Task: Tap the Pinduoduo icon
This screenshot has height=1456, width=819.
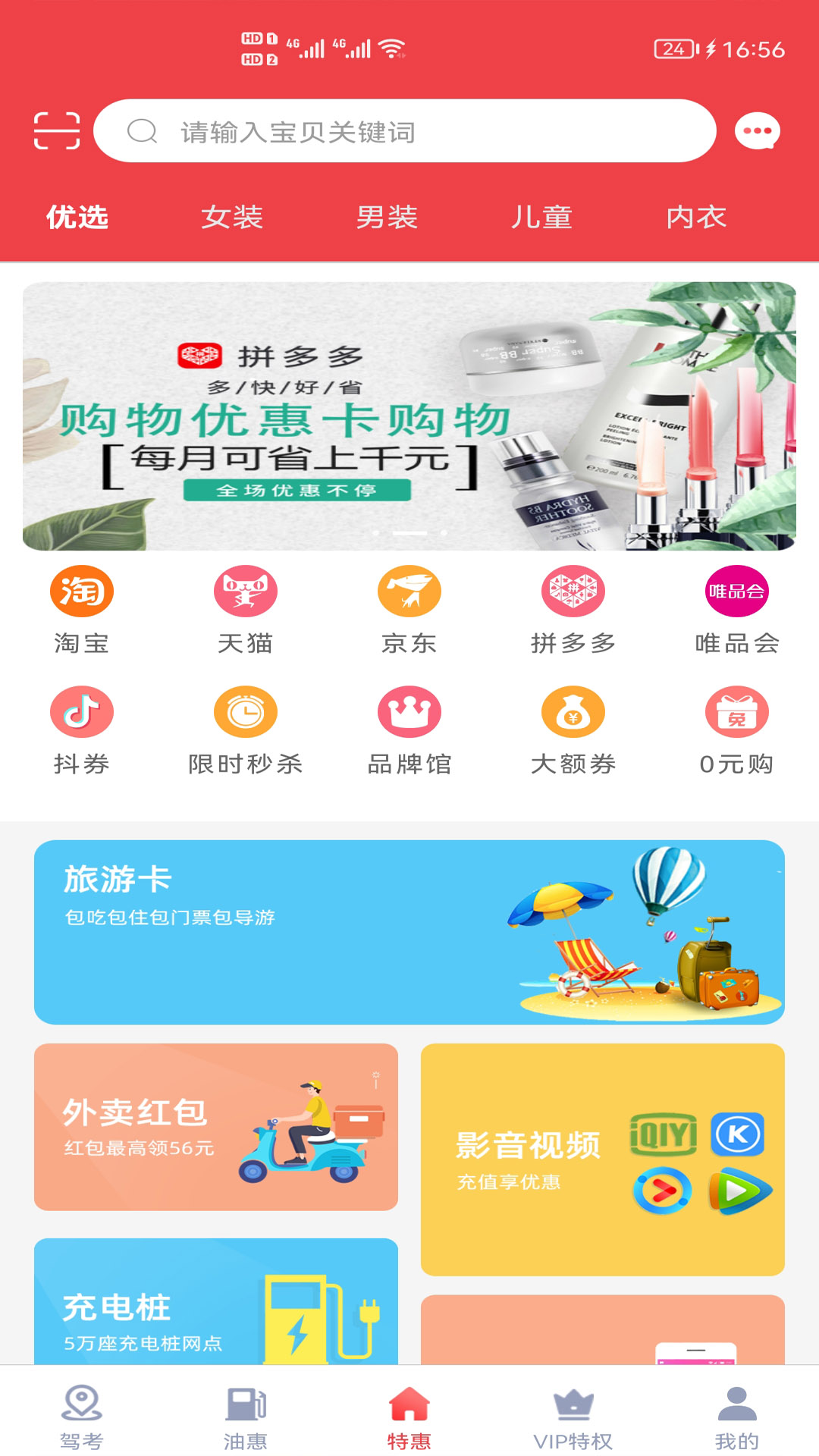Action: 573,591
